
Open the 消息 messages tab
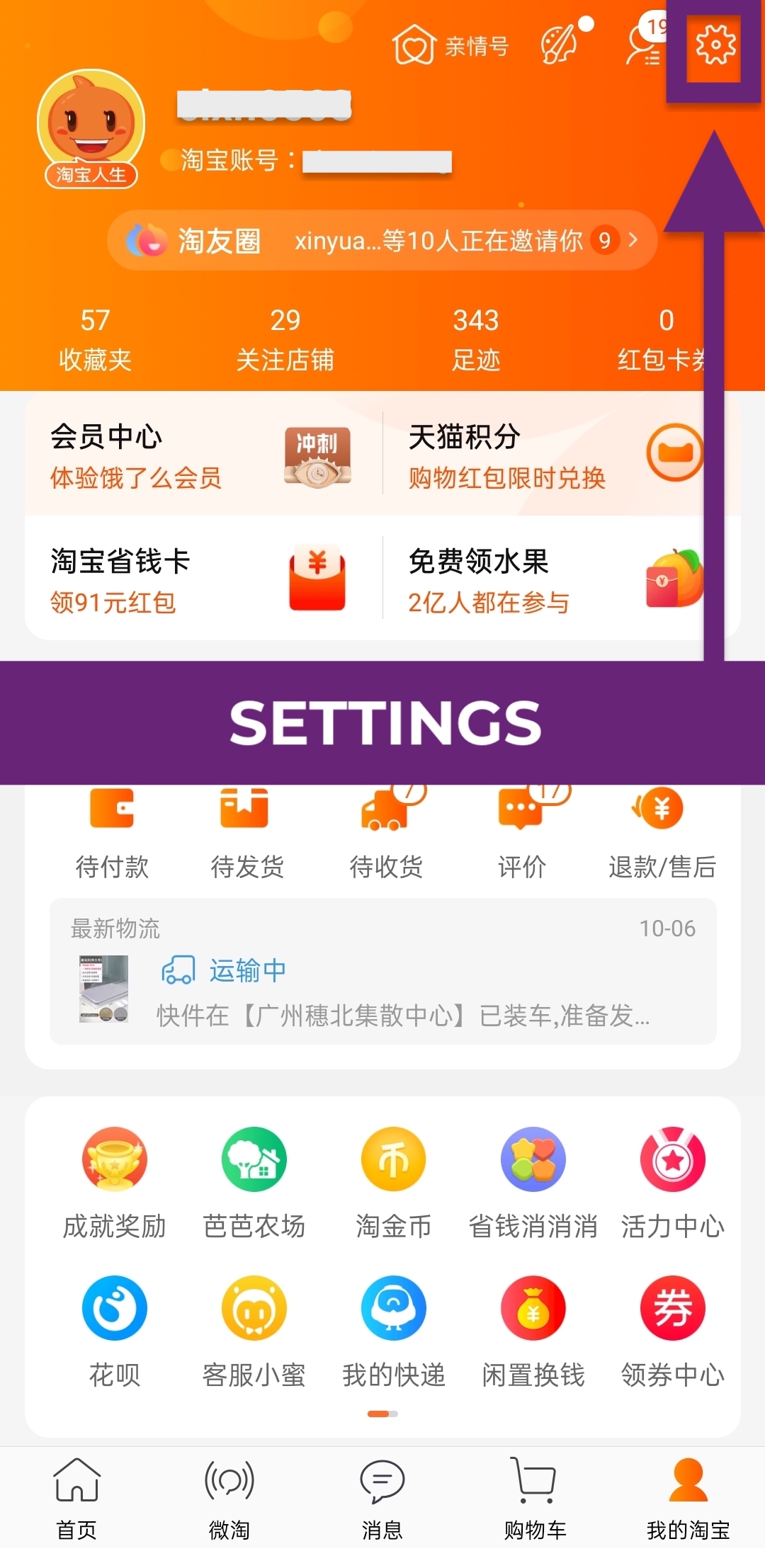(381, 1494)
